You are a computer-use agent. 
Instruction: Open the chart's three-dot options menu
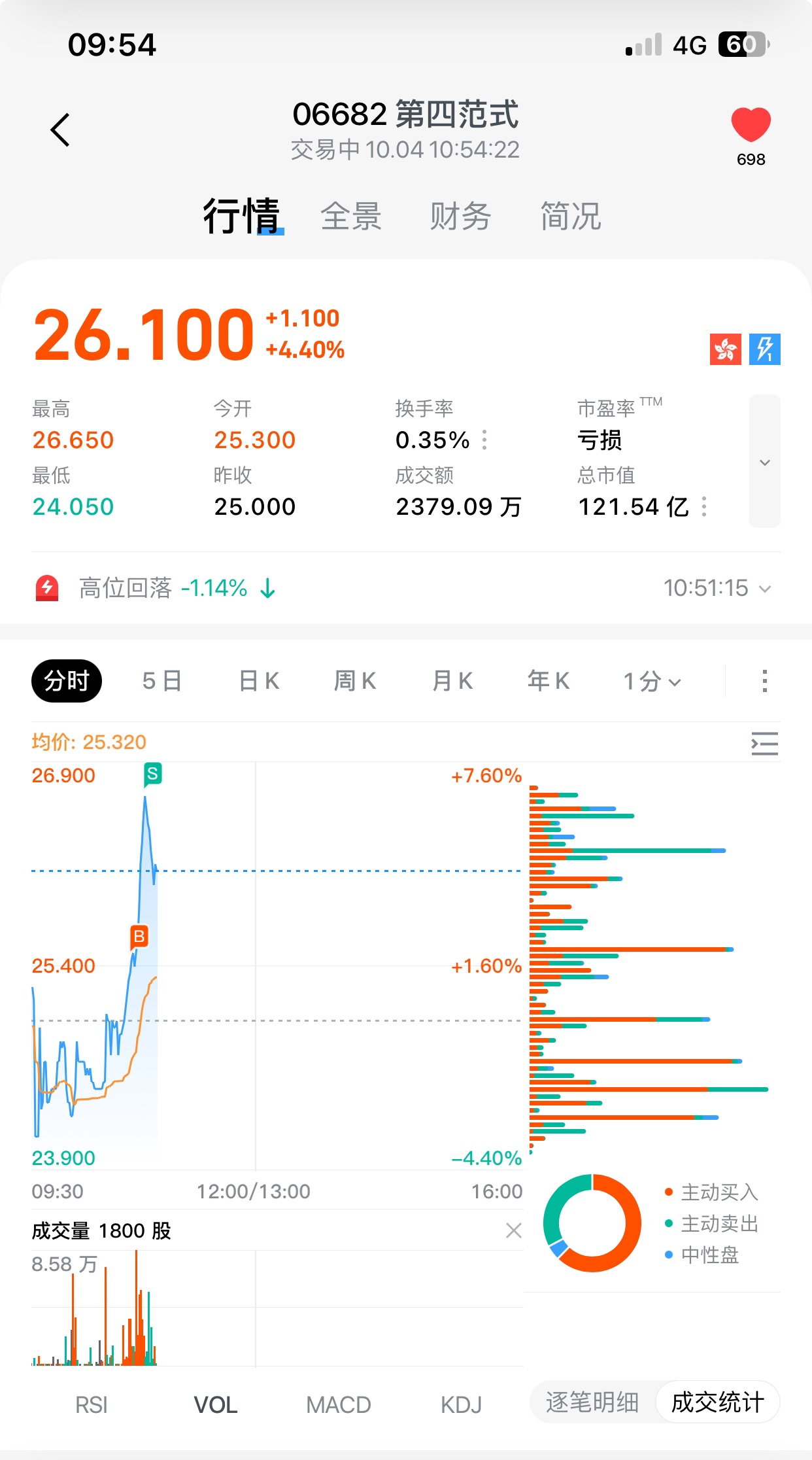tap(764, 681)
